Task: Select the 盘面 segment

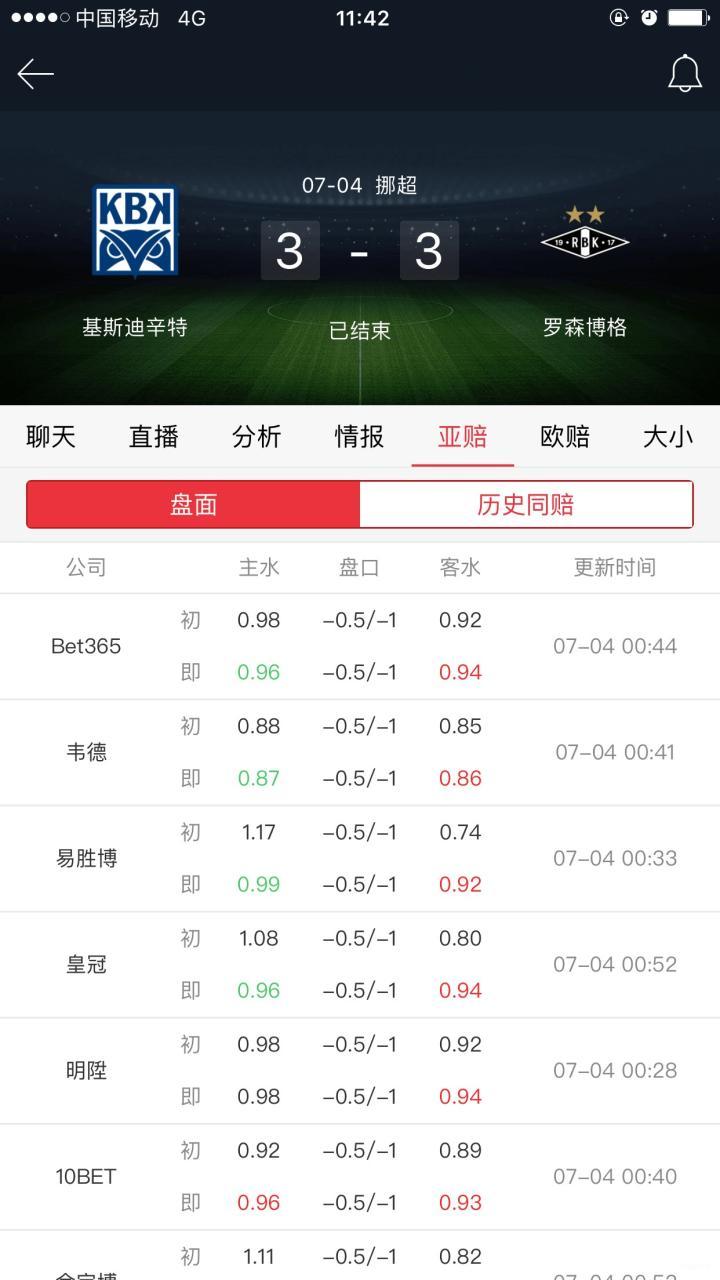Action: [x=193, y=504]
